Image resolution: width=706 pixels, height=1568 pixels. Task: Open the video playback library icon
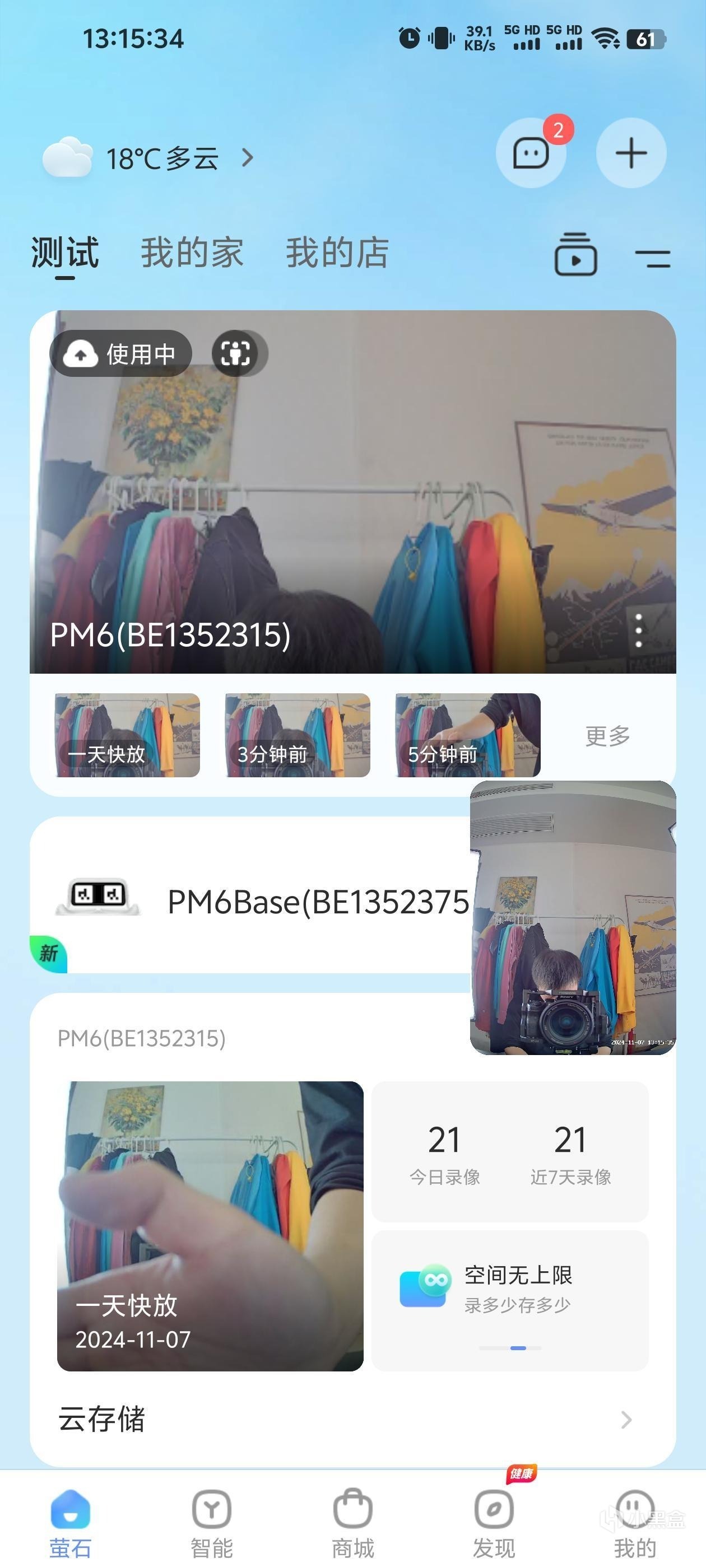(x=575, y=254)
